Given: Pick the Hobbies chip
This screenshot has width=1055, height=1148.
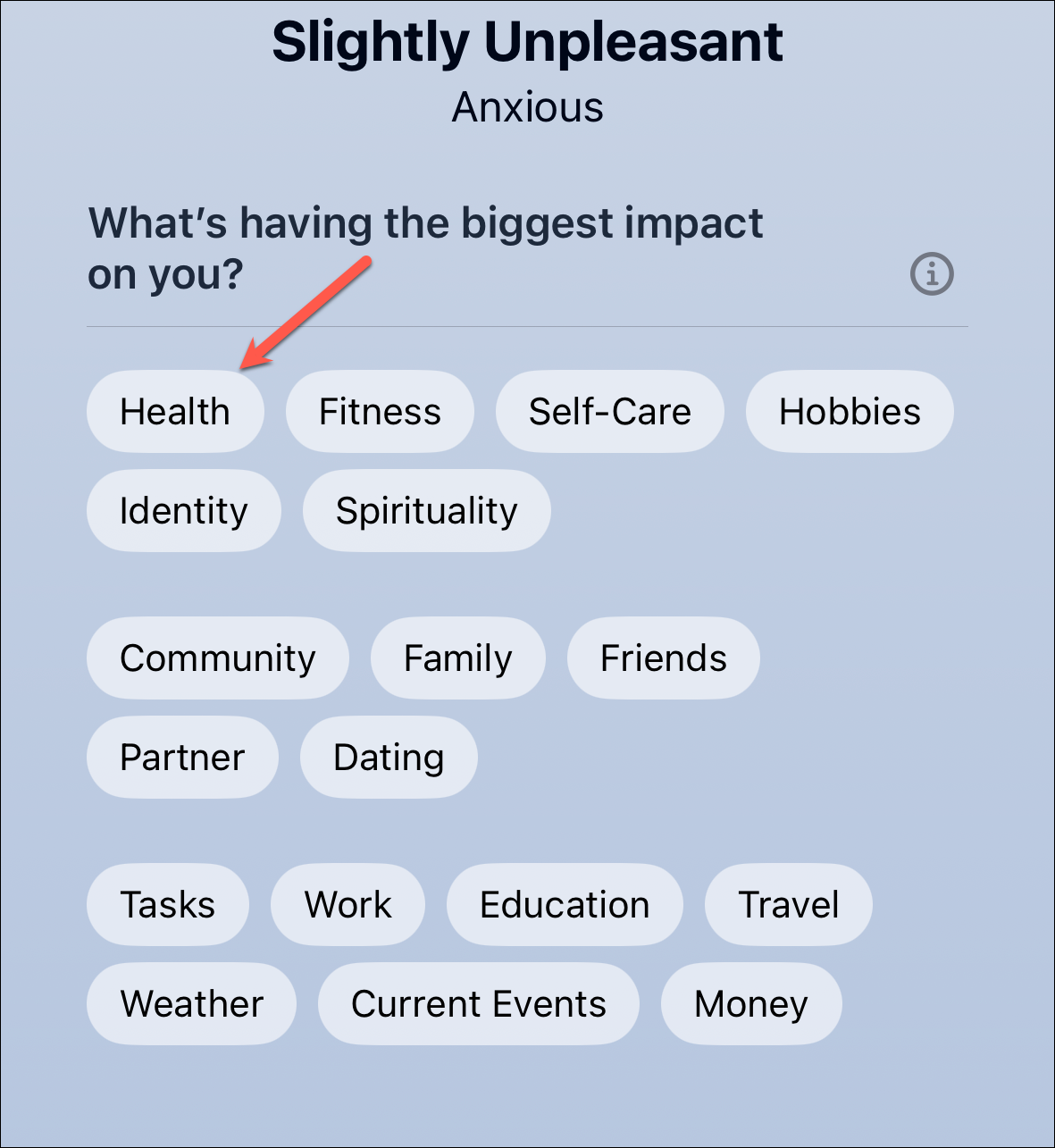Looking at the screenshot, I should click(x=850, y=412).
